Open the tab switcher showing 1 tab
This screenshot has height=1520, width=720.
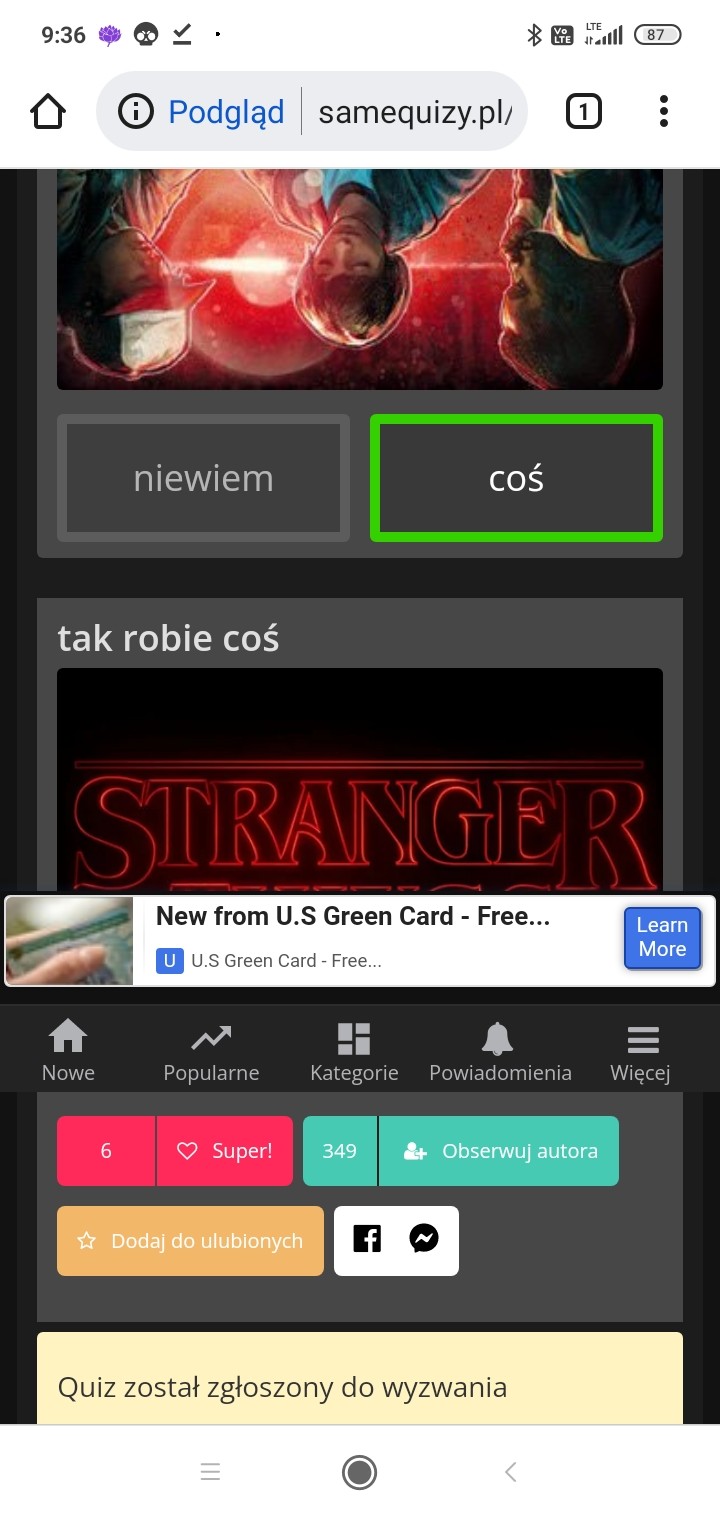(x=584, y=111)
